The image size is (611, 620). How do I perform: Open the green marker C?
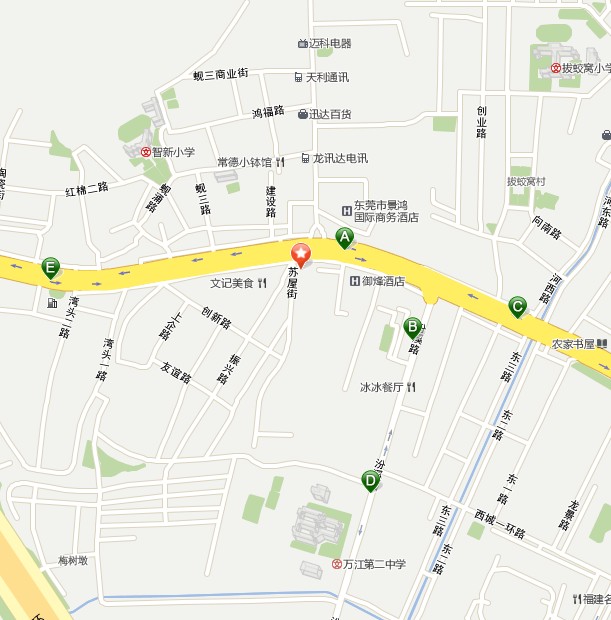(x=517, y=306)
